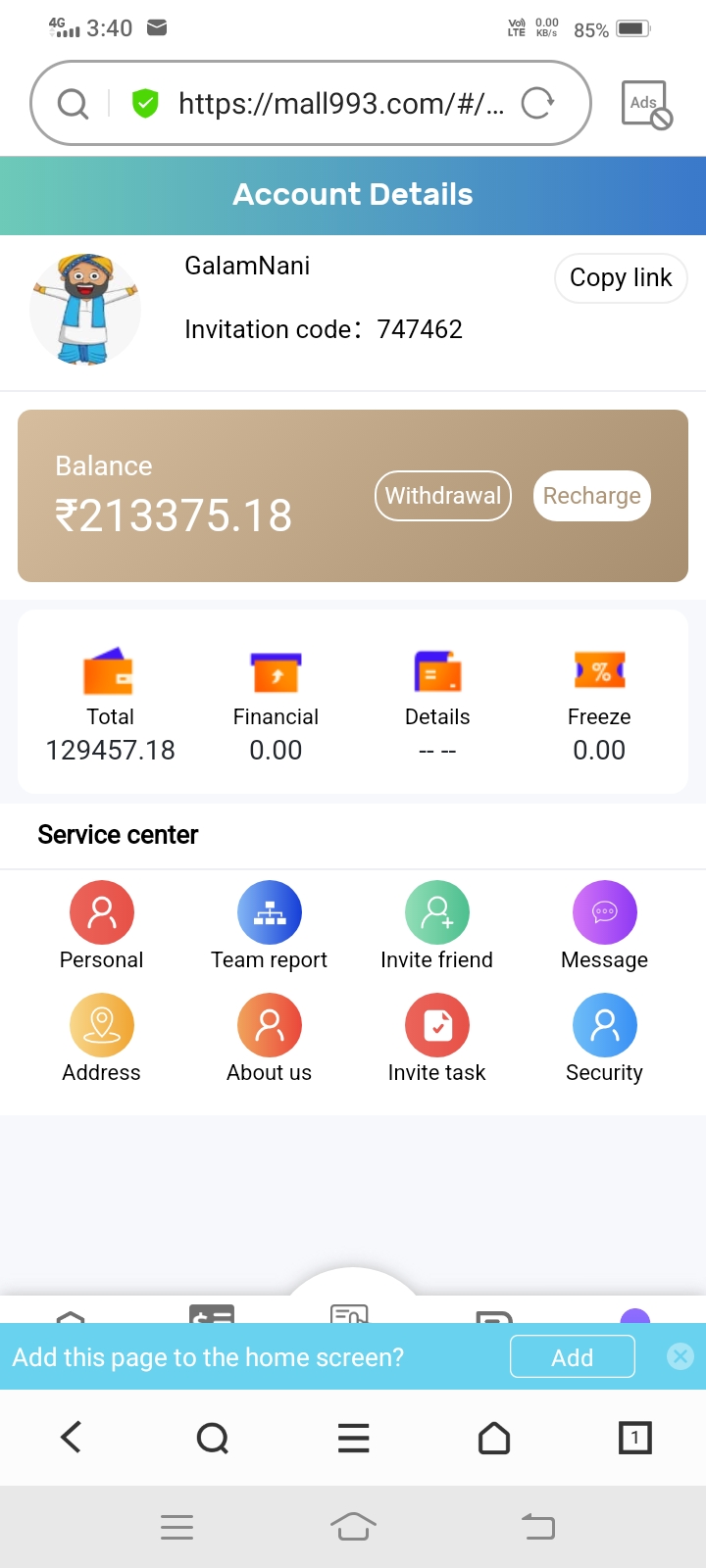View balance Details
The width and height of the screenshot is (706, 1568).
tap(437, 704)
